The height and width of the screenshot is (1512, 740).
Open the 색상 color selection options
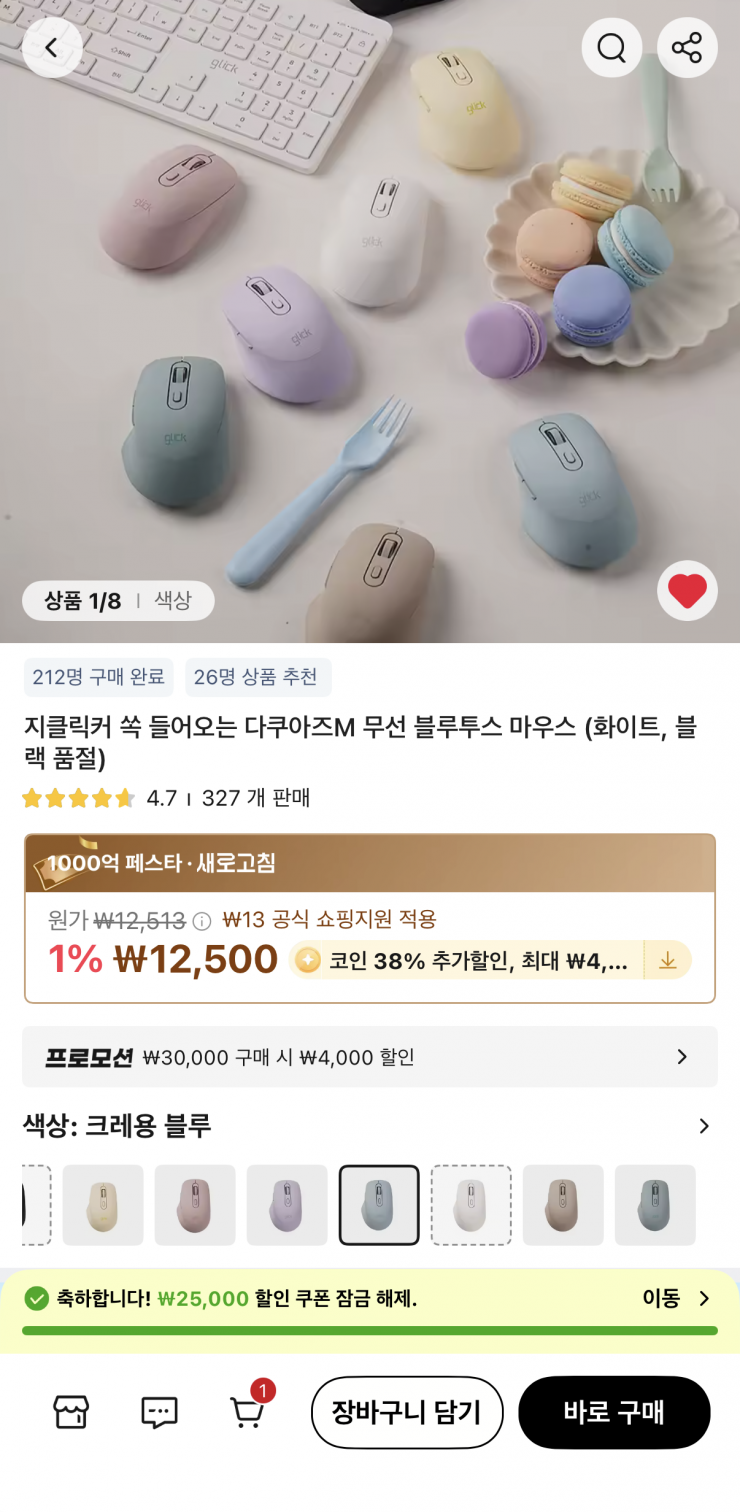[703, 1126]
